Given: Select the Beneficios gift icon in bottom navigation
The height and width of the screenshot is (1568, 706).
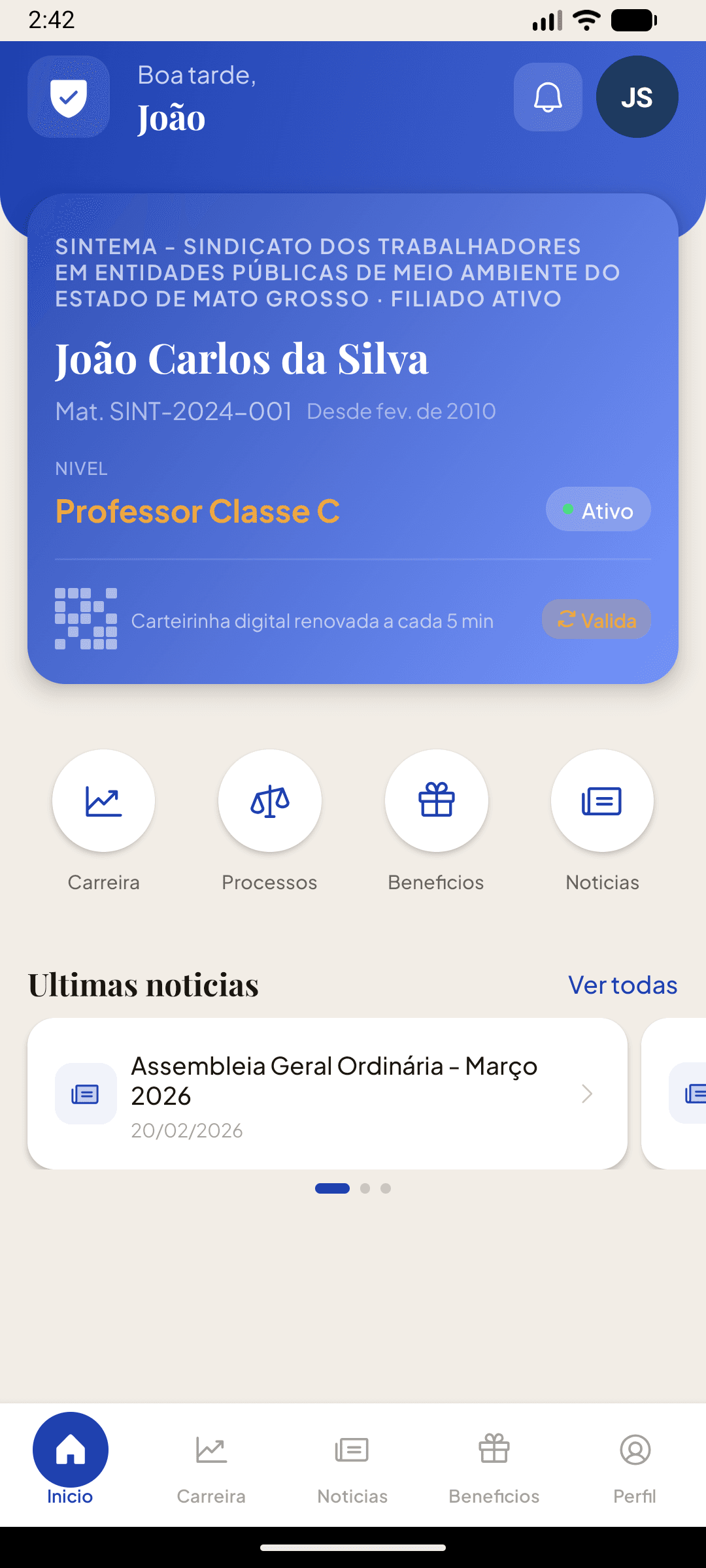Looking at the screenshot, I should (494, 1449).
